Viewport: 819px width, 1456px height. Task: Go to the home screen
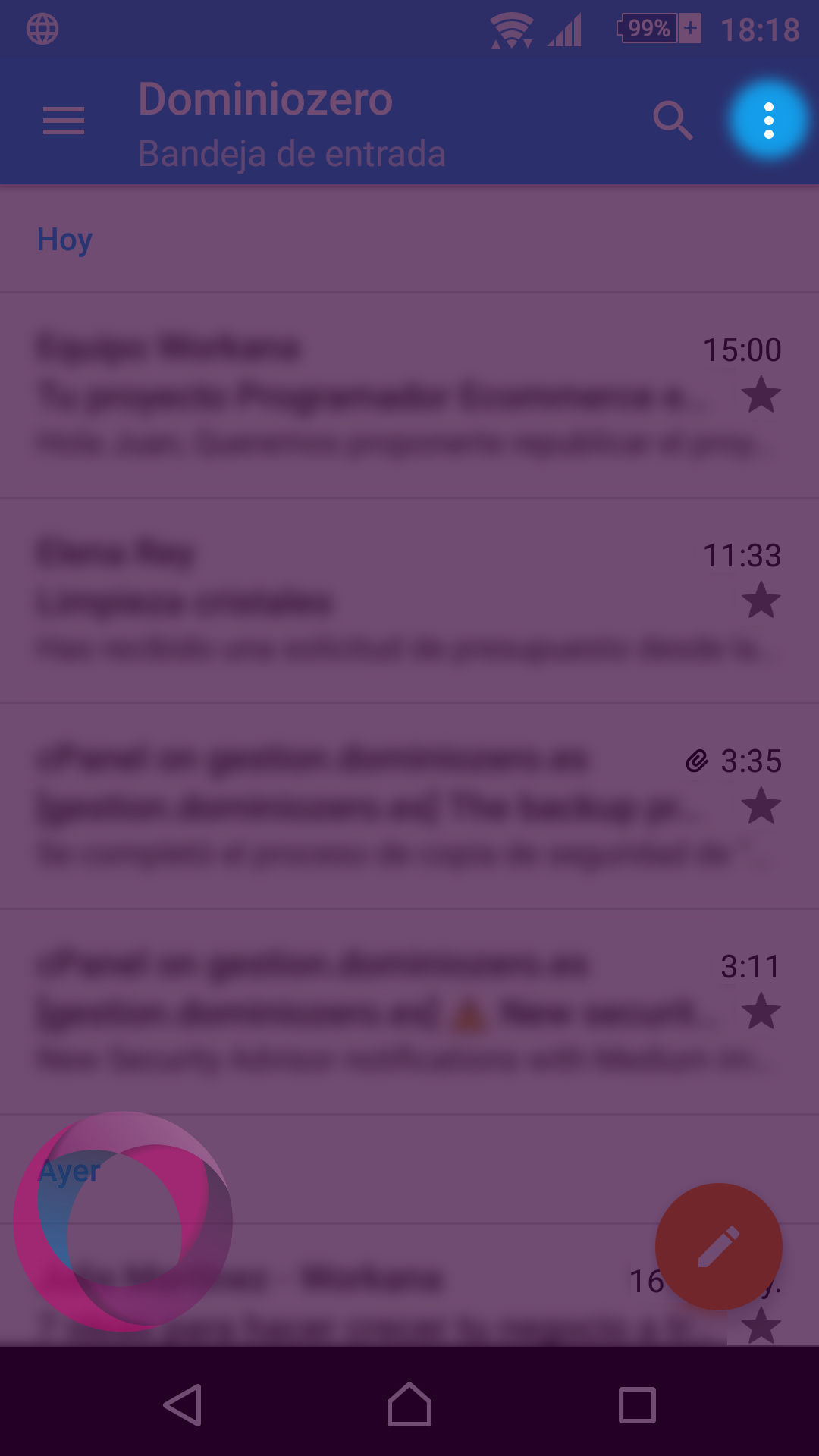[x=409, y=1404]
